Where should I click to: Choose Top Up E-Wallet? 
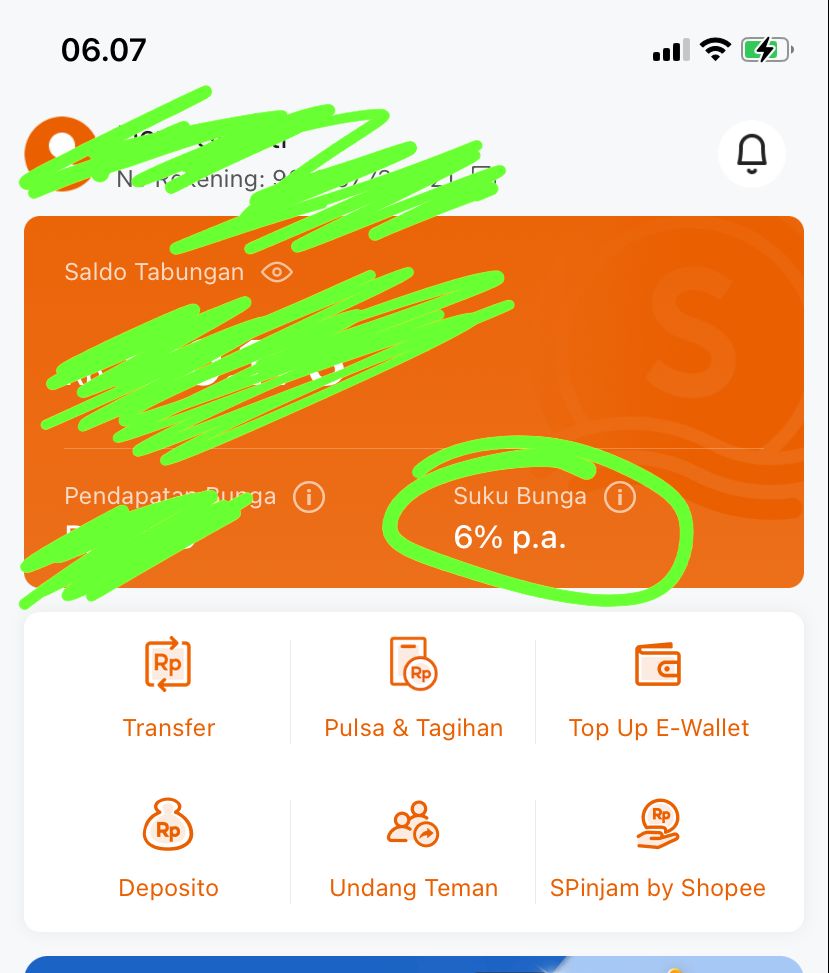pyautogui.click(x=658, y=688)
